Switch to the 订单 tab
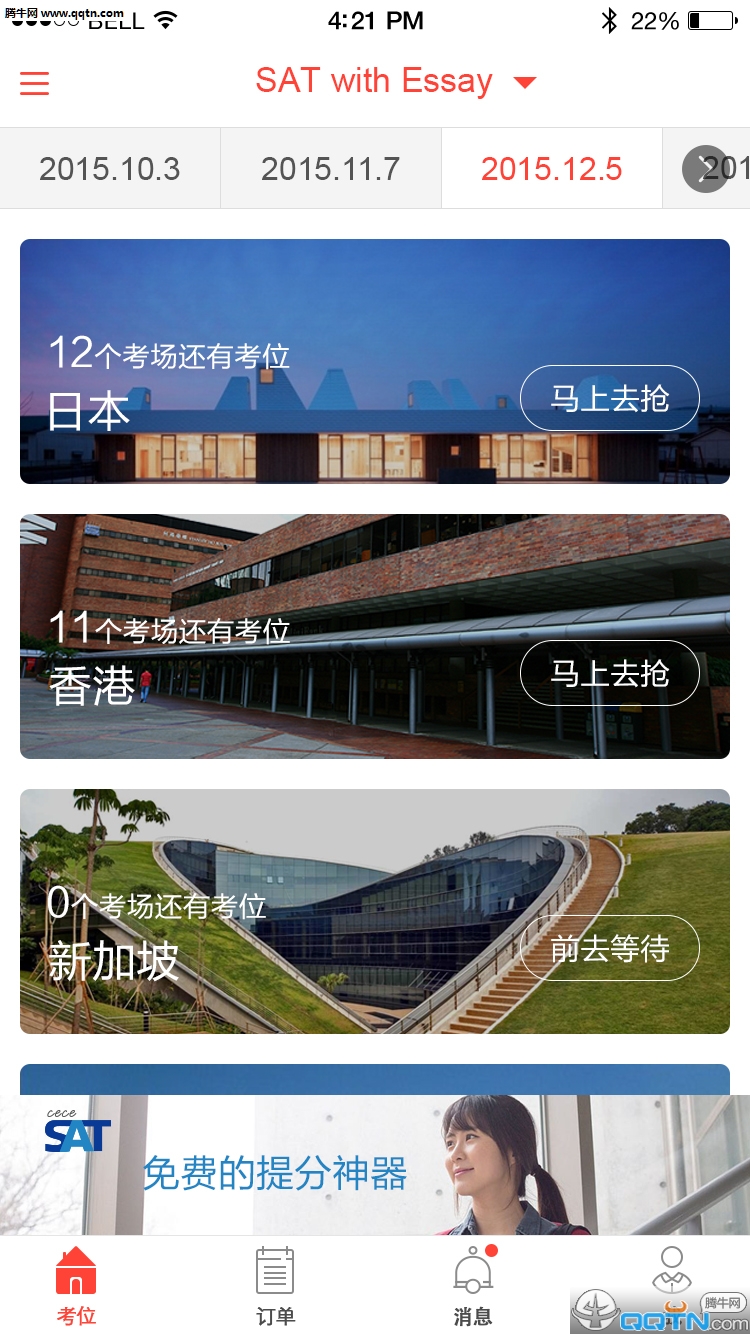The width and height of the screenshot is (750, 1334). coord(275,1286)
